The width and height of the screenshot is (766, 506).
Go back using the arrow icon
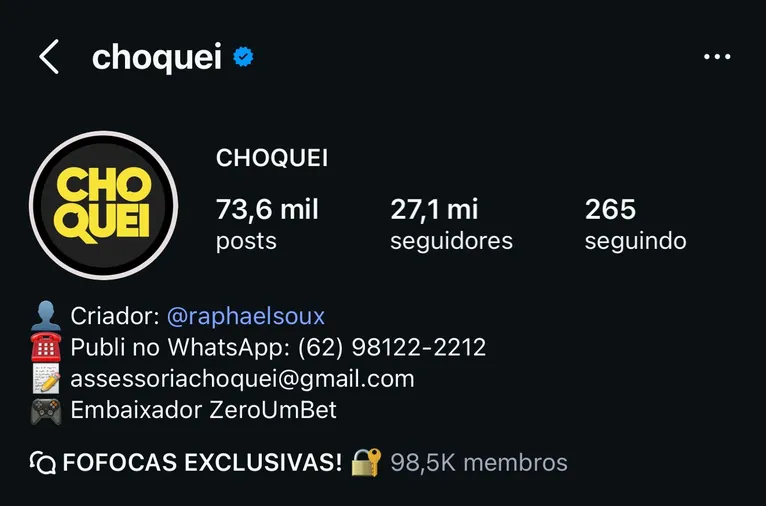click(x=49, y=57)
